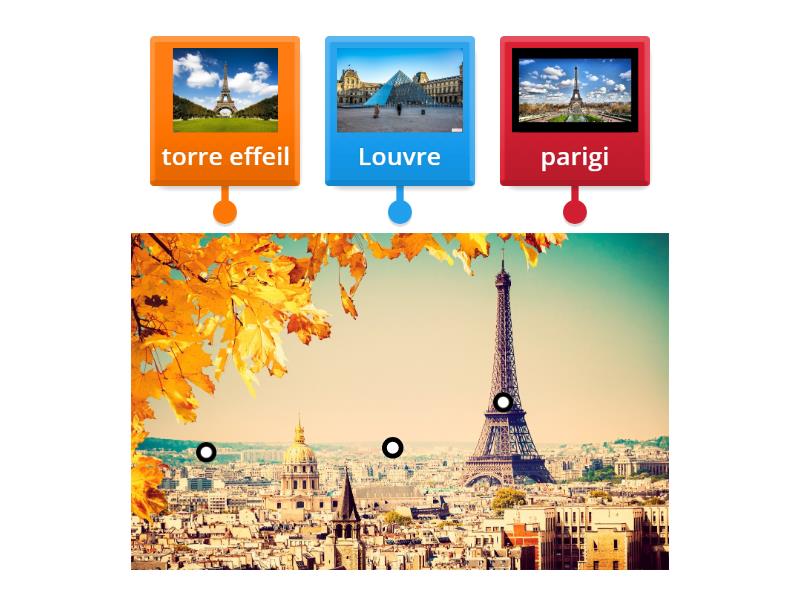
Task: Tap the drop marker on the Eiffel Tower
Action: [x=503, y=402]
